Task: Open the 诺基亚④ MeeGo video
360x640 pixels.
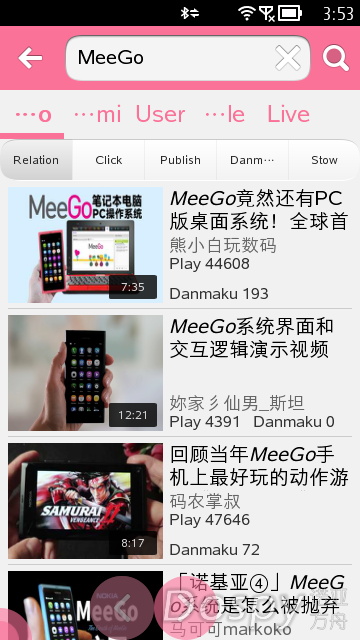Action: (x=180, y=603)
